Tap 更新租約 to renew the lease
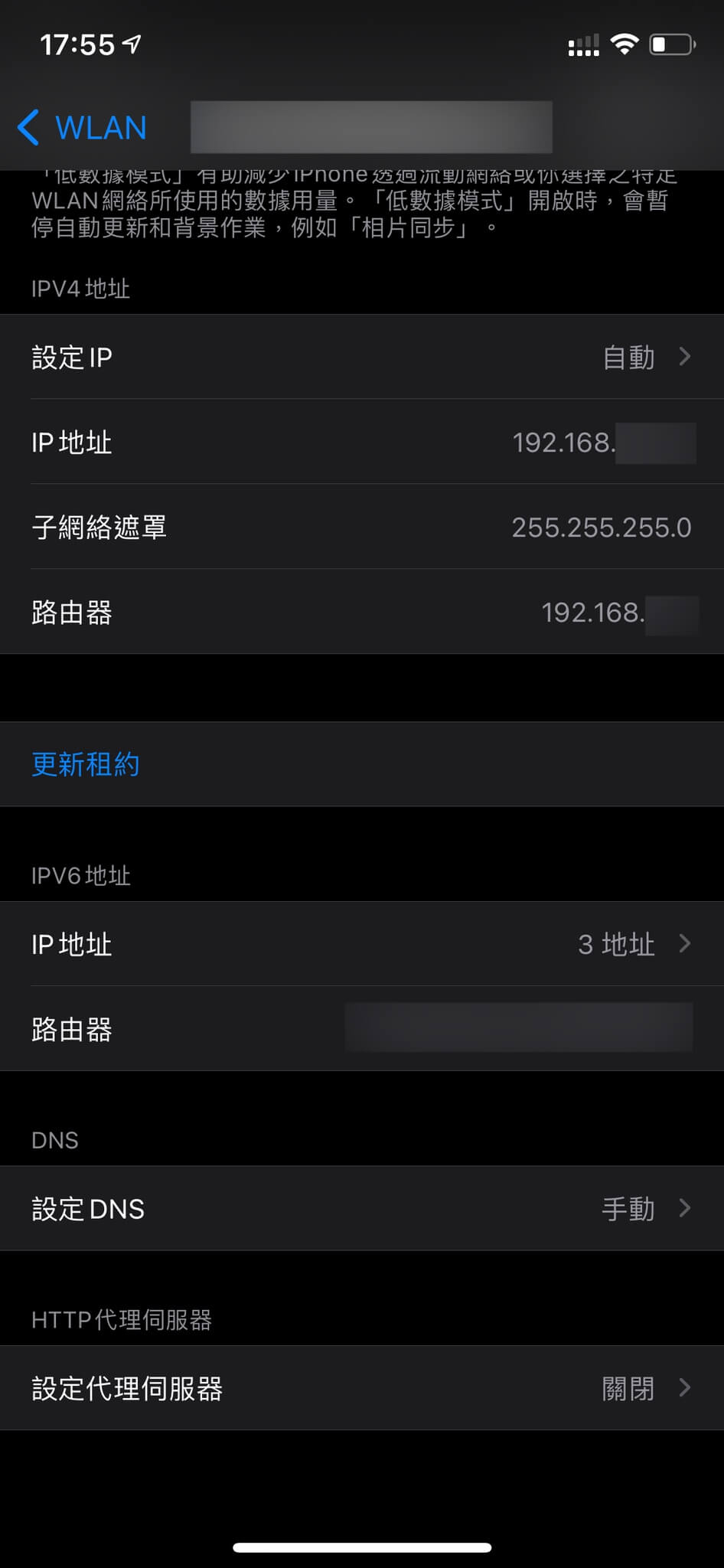 tap(86, 764)
